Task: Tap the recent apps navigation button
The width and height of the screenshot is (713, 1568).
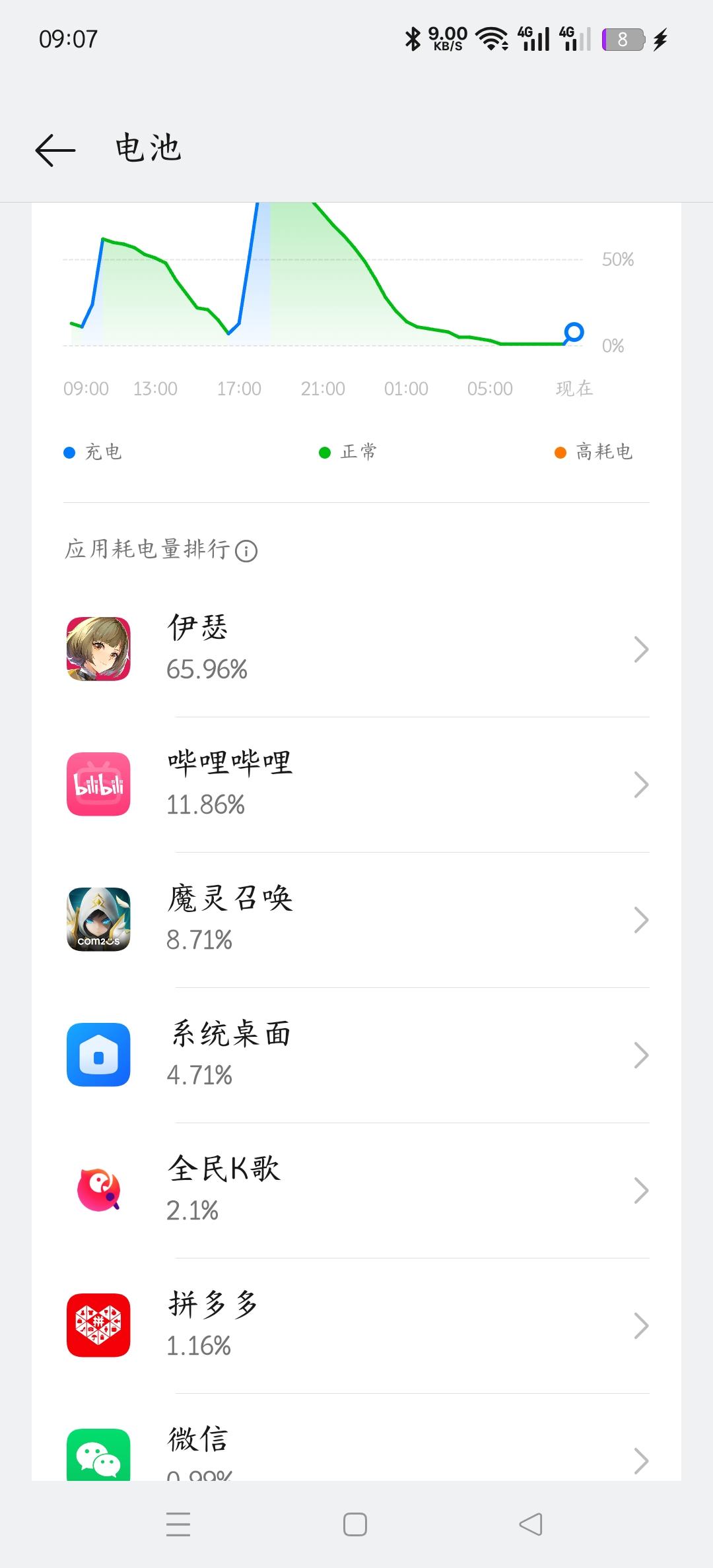Action: click(178, 1524)
